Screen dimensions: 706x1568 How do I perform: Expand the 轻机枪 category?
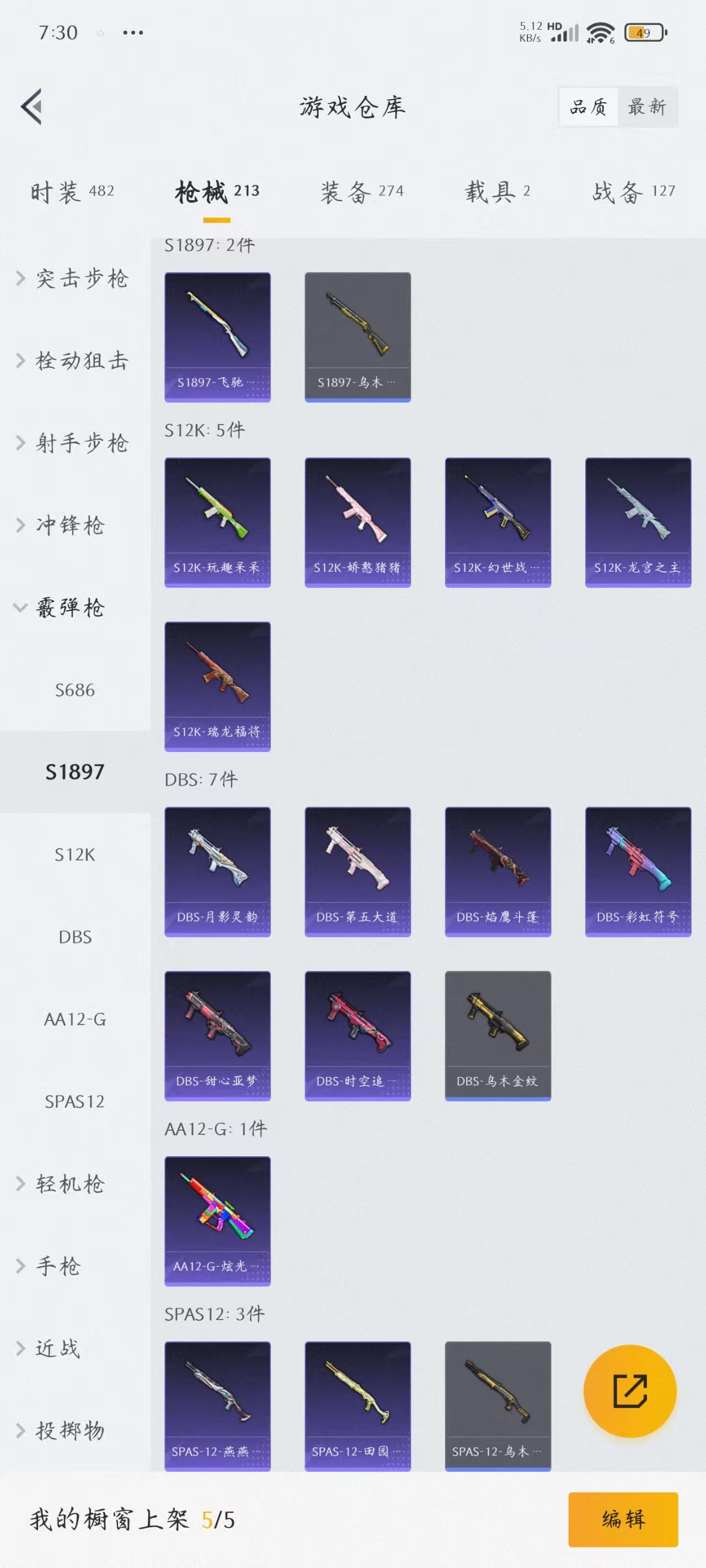point(61,1183)
